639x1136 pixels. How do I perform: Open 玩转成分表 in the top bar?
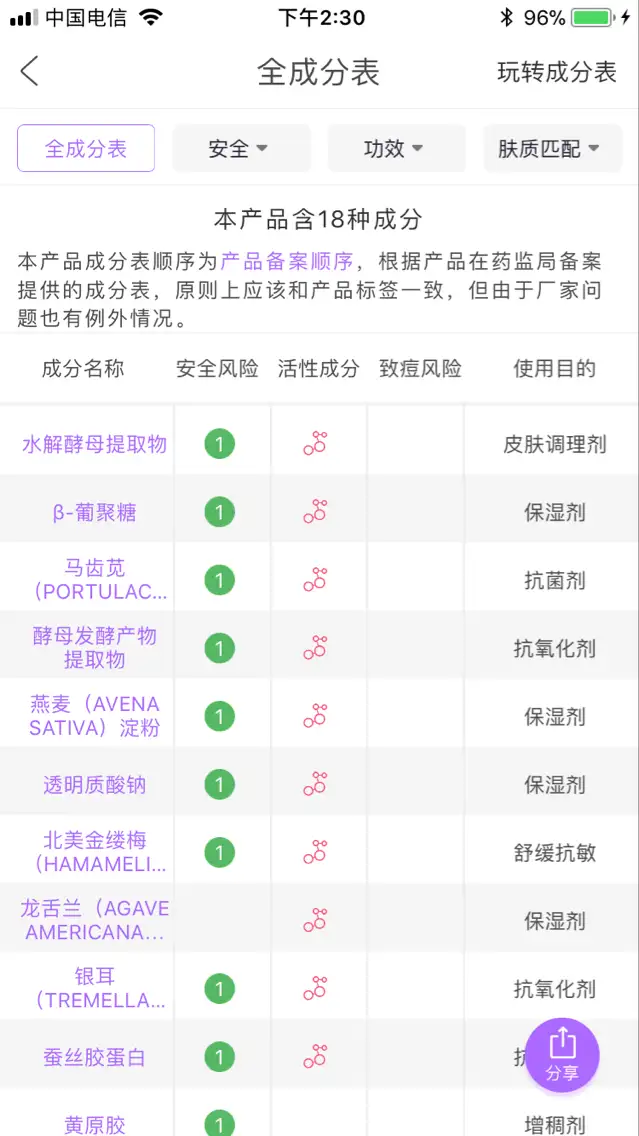coord(557,72)
